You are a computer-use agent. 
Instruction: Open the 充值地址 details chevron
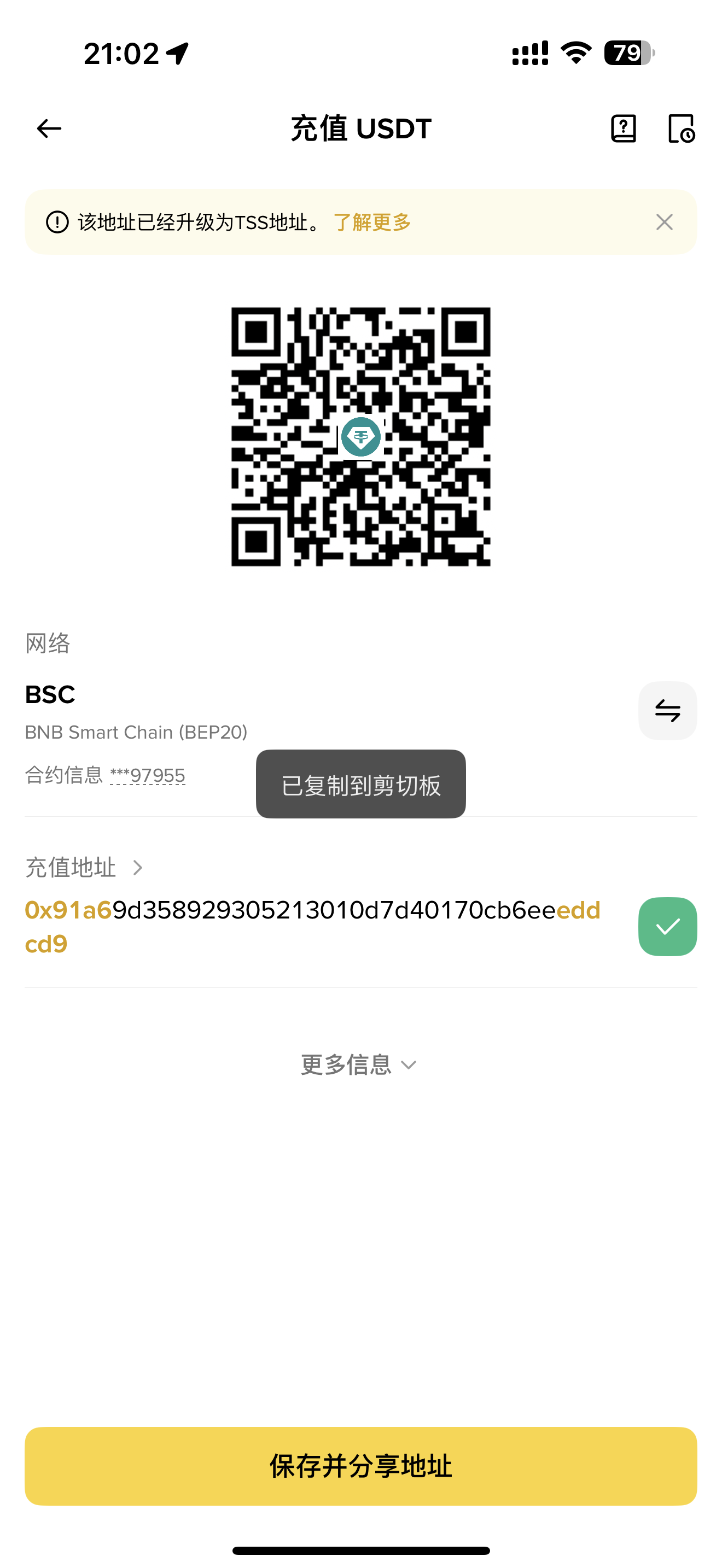(138, 868)
